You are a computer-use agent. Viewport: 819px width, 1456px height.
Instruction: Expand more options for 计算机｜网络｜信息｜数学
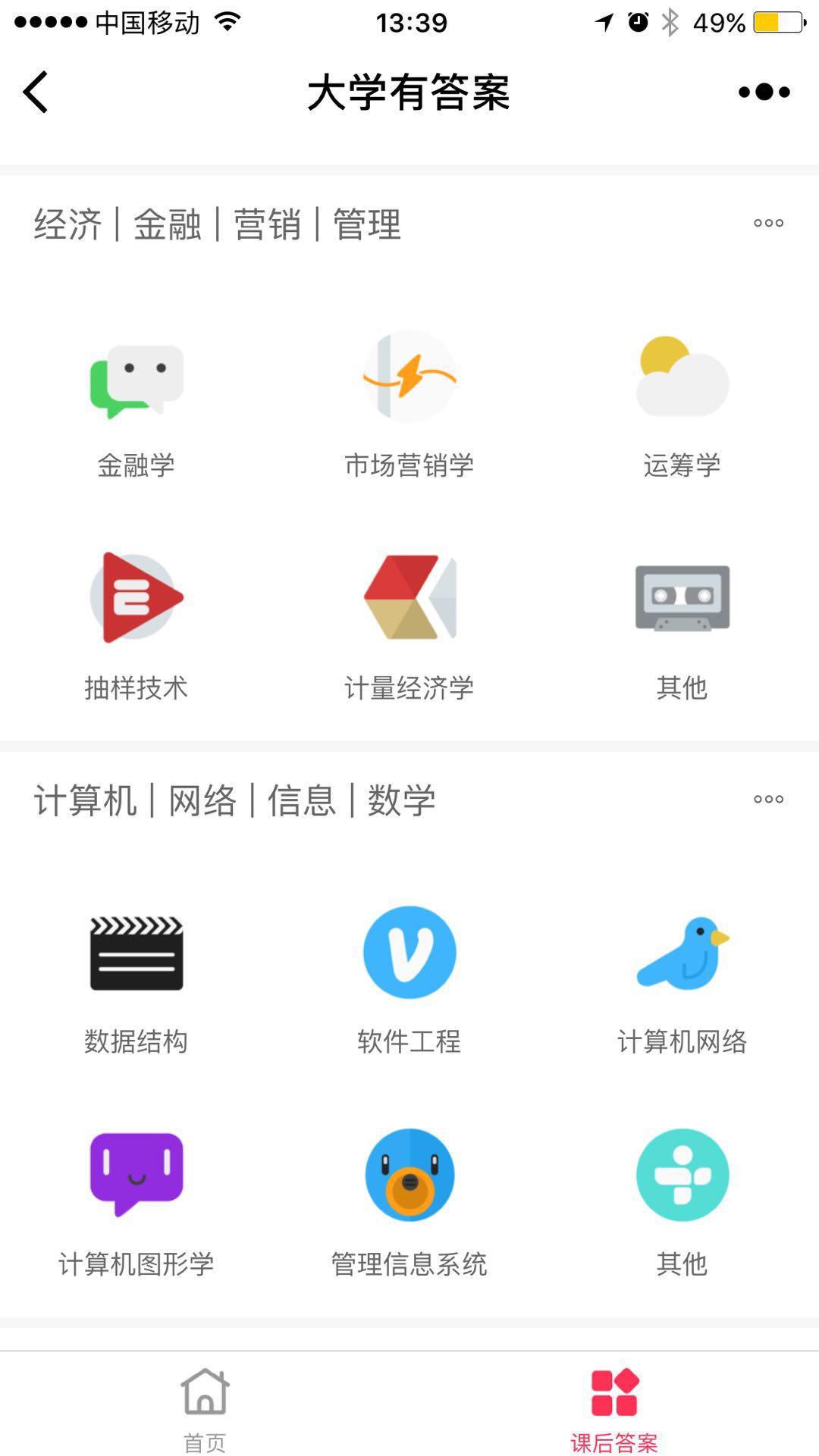click(x=768, y=798)
